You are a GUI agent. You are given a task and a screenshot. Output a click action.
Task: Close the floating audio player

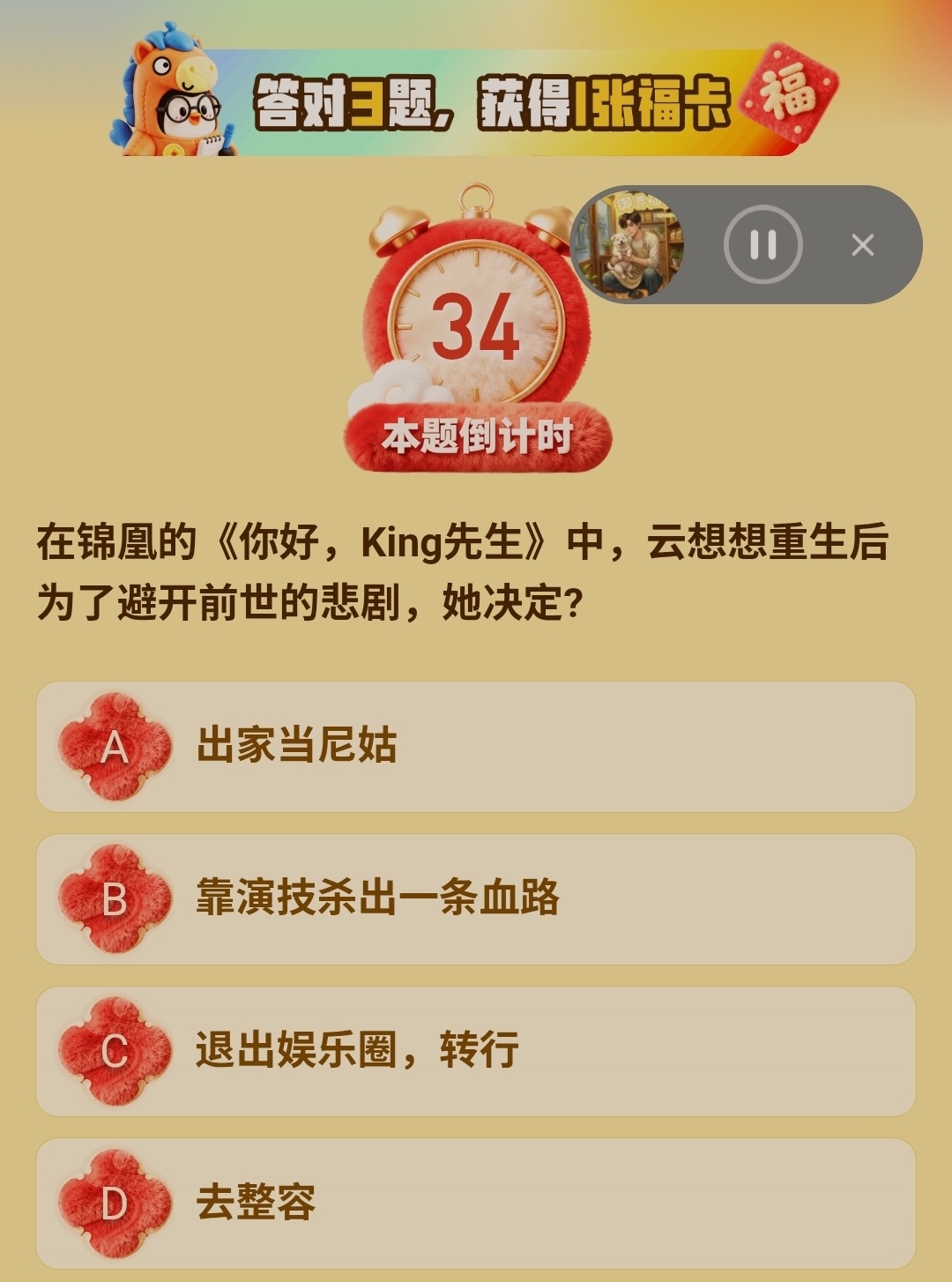(x=863, y=245)
